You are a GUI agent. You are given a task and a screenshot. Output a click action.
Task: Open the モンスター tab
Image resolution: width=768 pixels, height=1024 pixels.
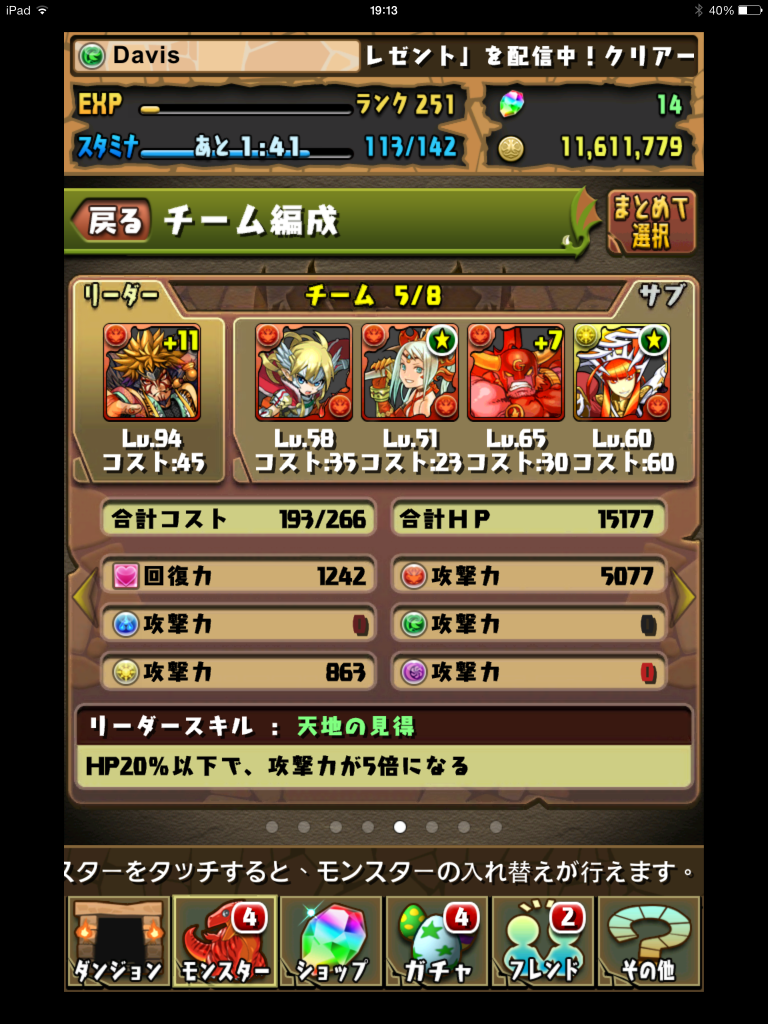(x=224, y=942)
